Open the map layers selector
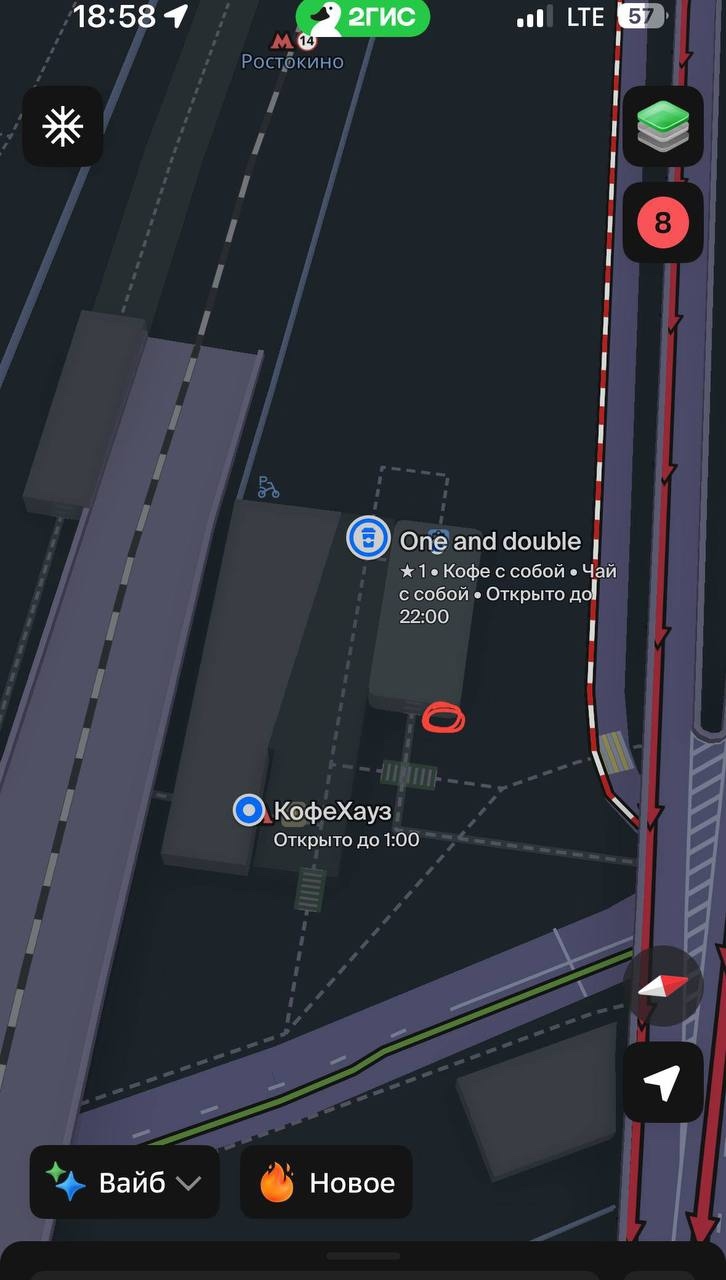This screenshot has height=1280, width=726. point(662,126)
